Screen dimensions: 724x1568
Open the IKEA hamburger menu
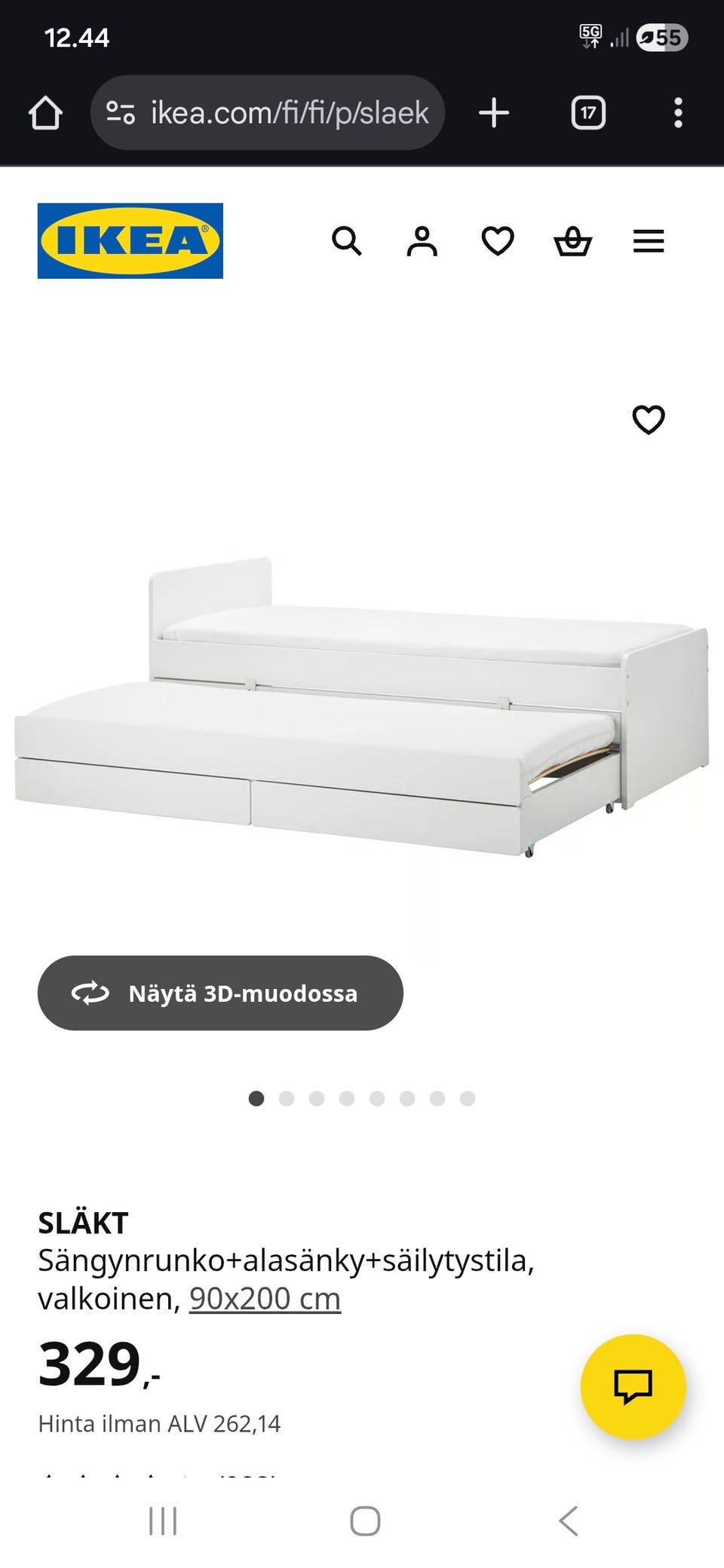coord(649,241)
